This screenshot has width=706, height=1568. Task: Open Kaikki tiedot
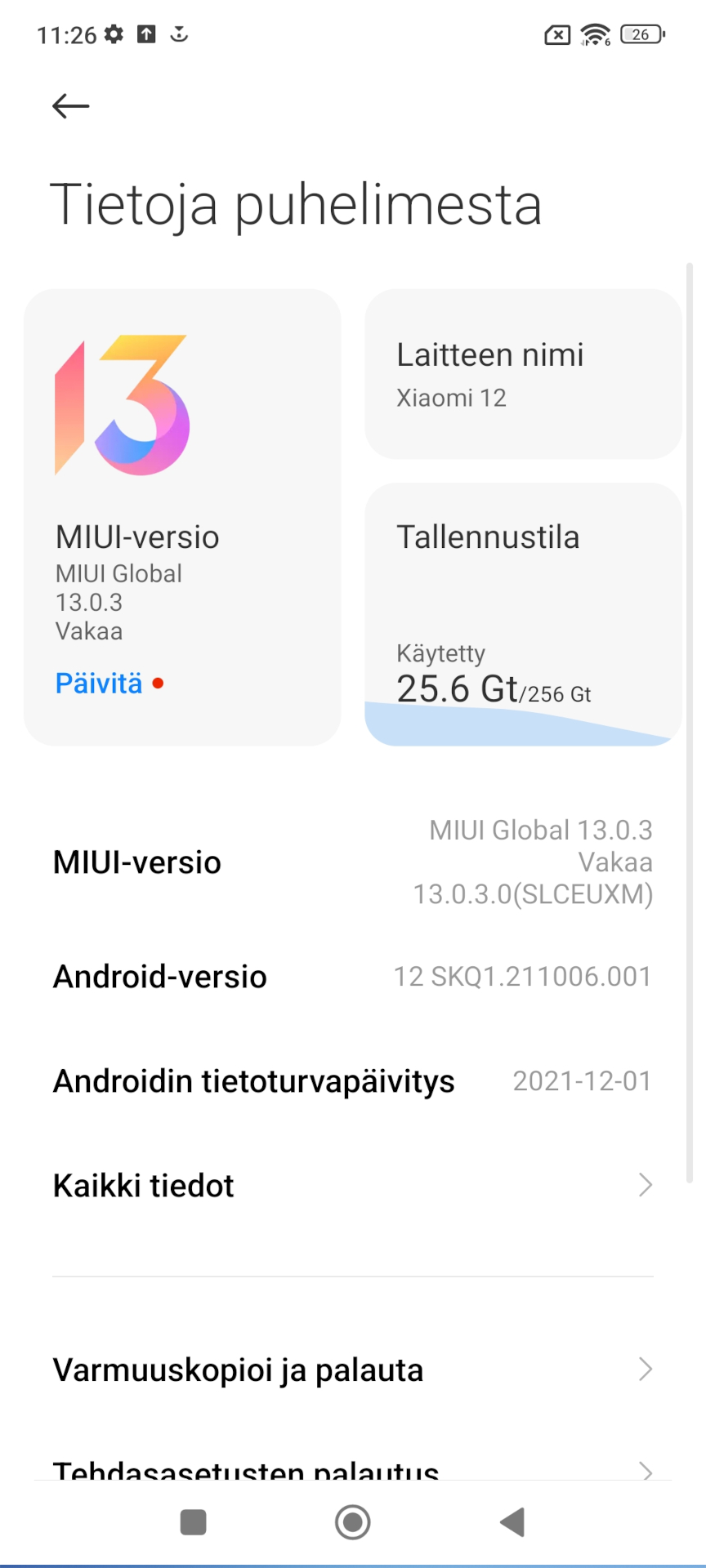353,1186
